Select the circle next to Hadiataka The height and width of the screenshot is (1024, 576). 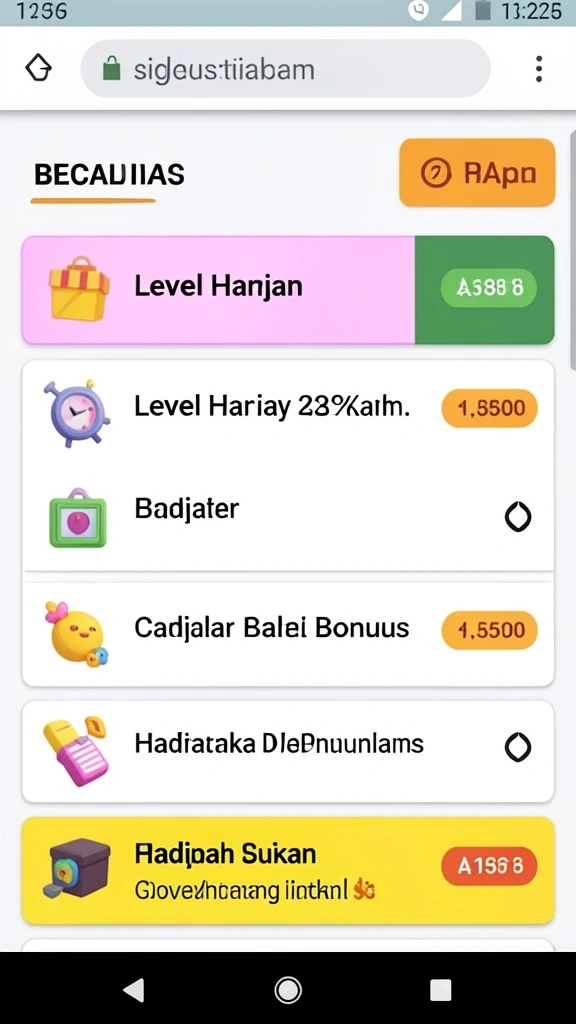[518, 747]
